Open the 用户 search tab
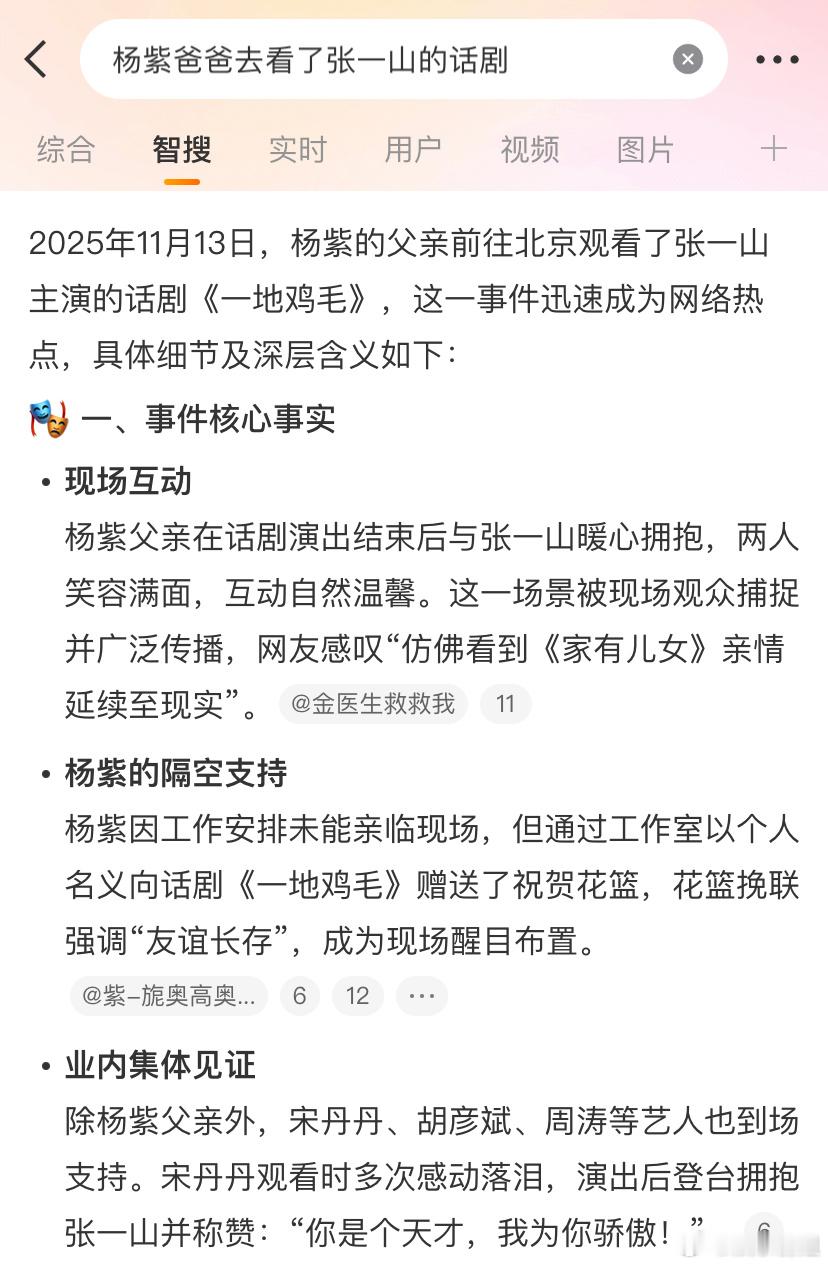The image size is (828, 1265). pyautogui.click(x=412, y=149)
